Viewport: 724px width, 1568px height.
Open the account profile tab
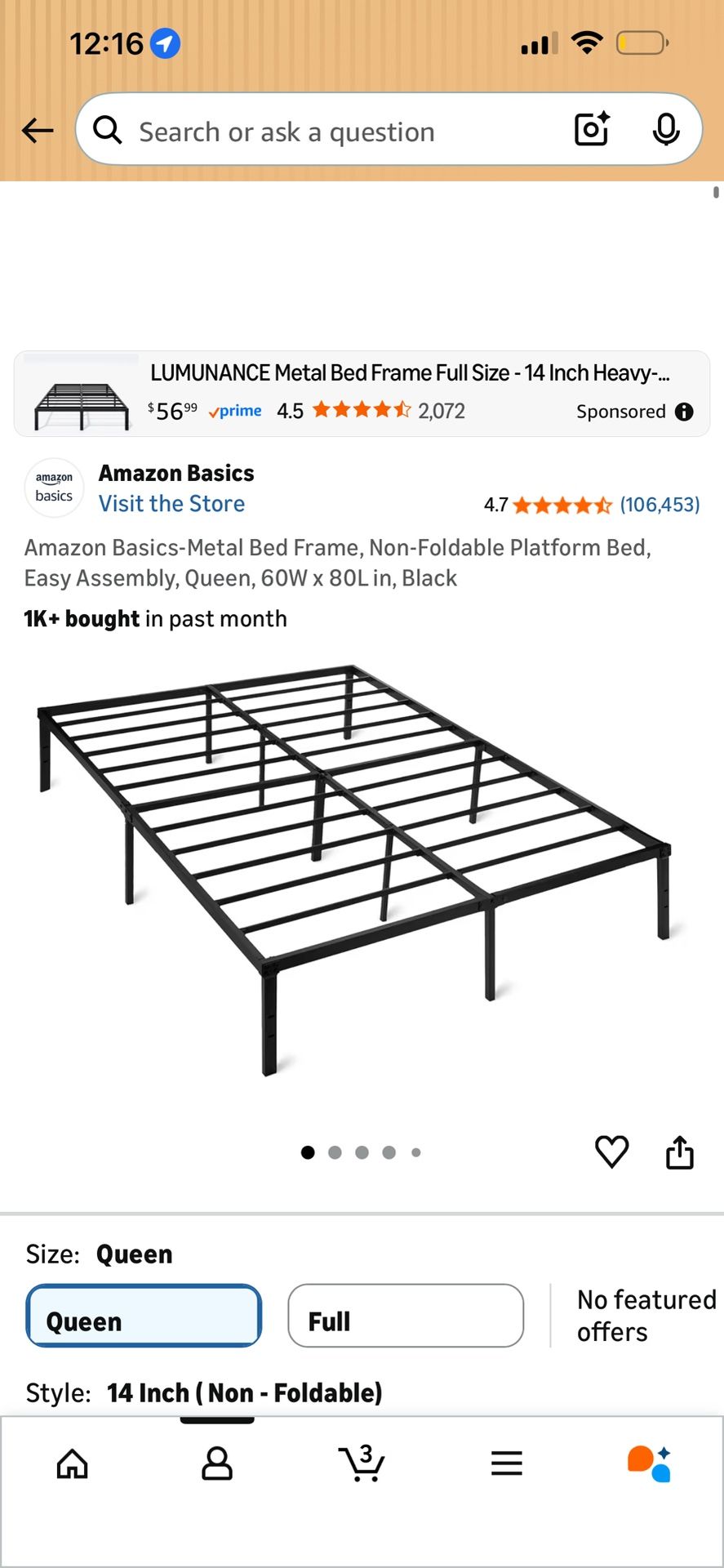pyautogui.click(x=217, y=1463)
